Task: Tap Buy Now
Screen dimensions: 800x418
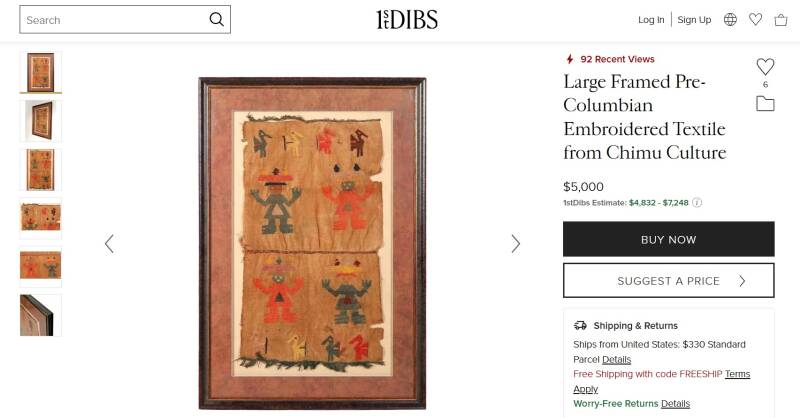Action: tap(668, 239)
